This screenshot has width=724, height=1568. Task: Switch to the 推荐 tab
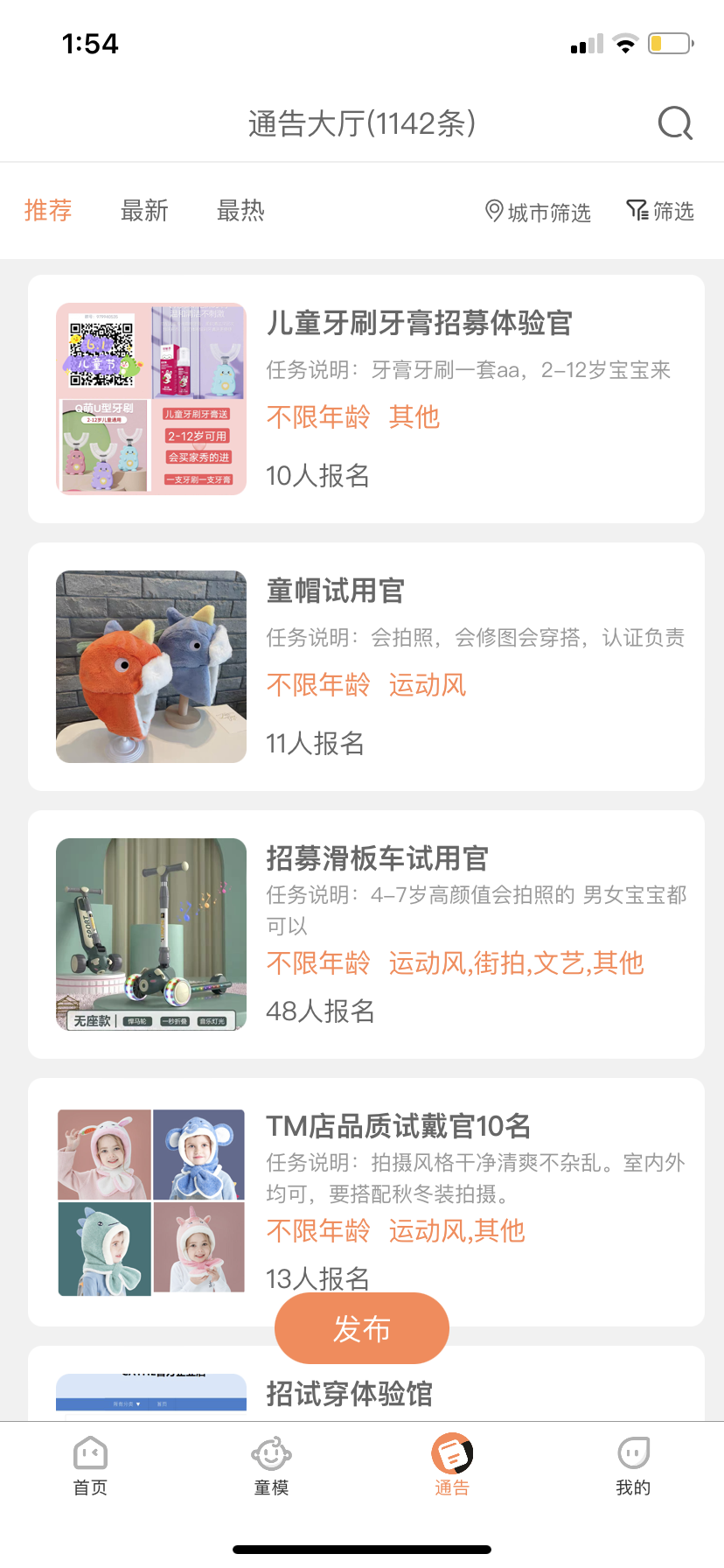(48, 211)
